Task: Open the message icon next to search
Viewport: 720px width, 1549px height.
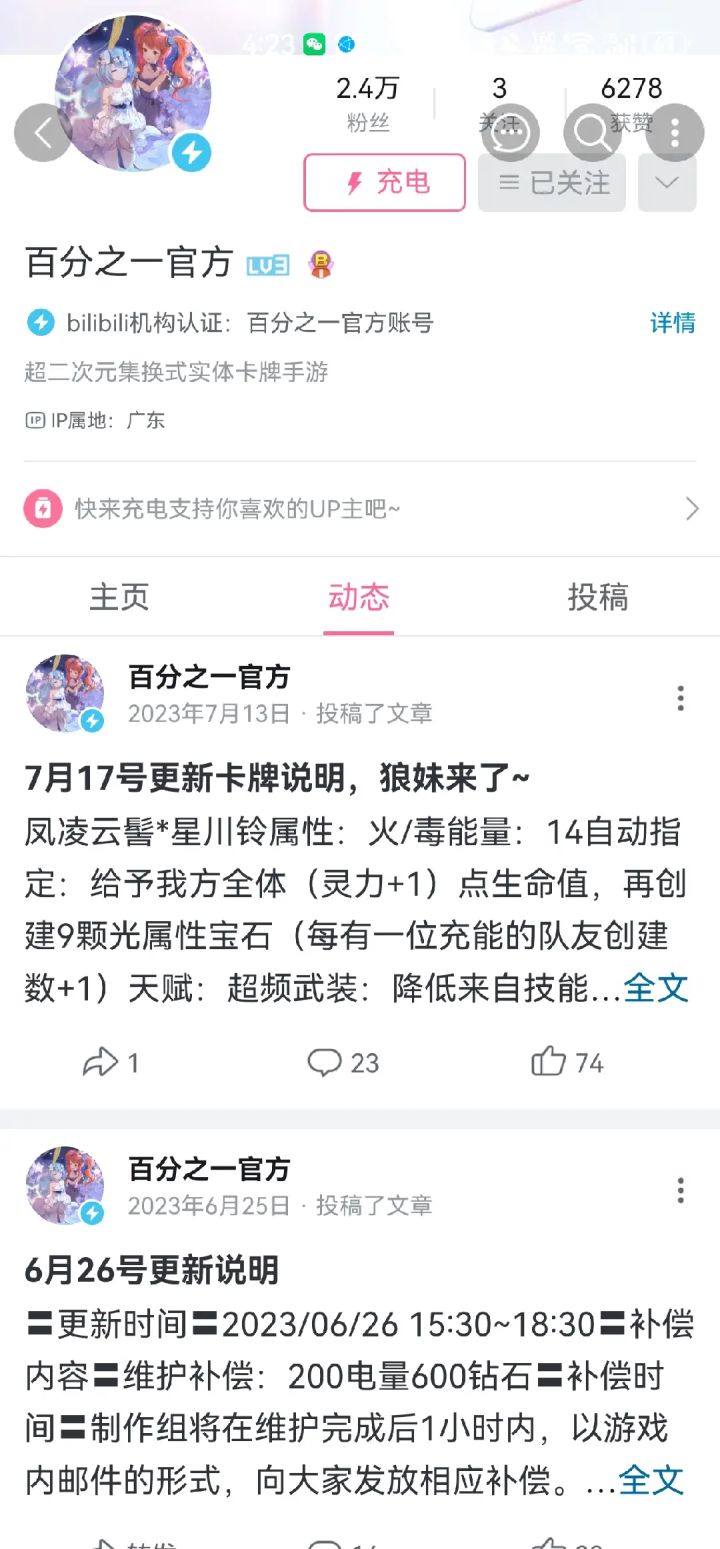Action: tap(511, 133)
